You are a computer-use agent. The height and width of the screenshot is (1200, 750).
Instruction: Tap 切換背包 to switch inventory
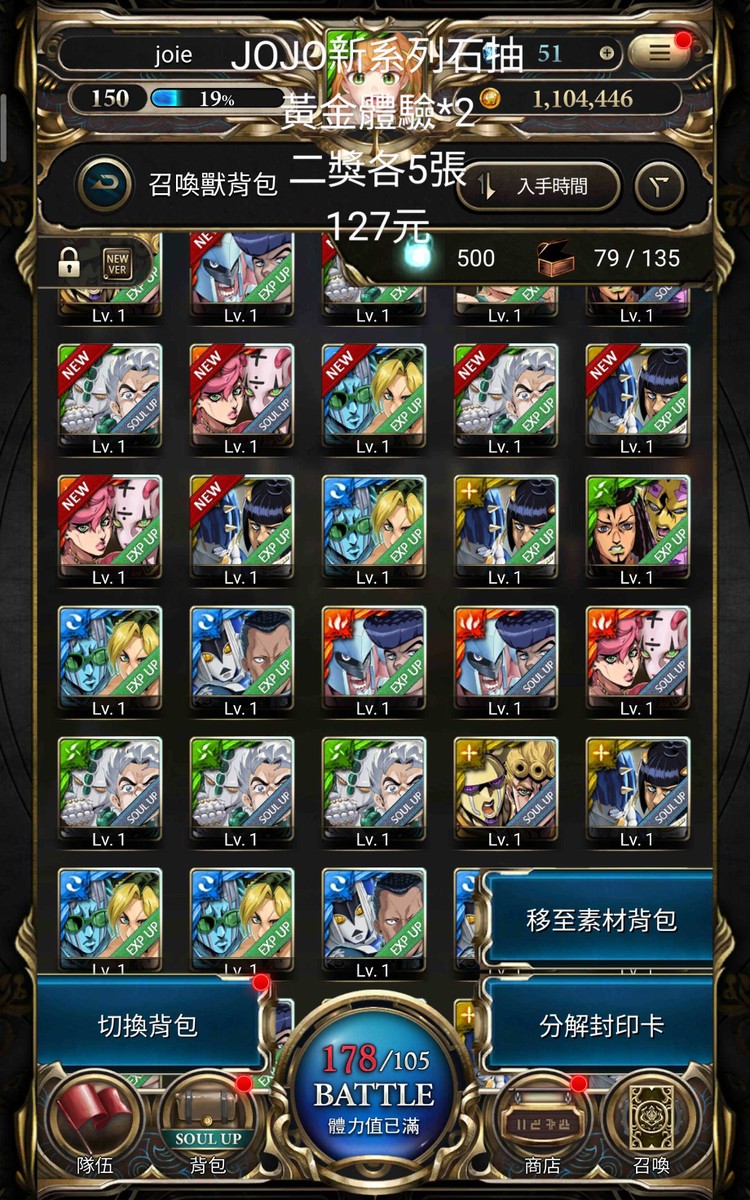[x=147, y=1026]
